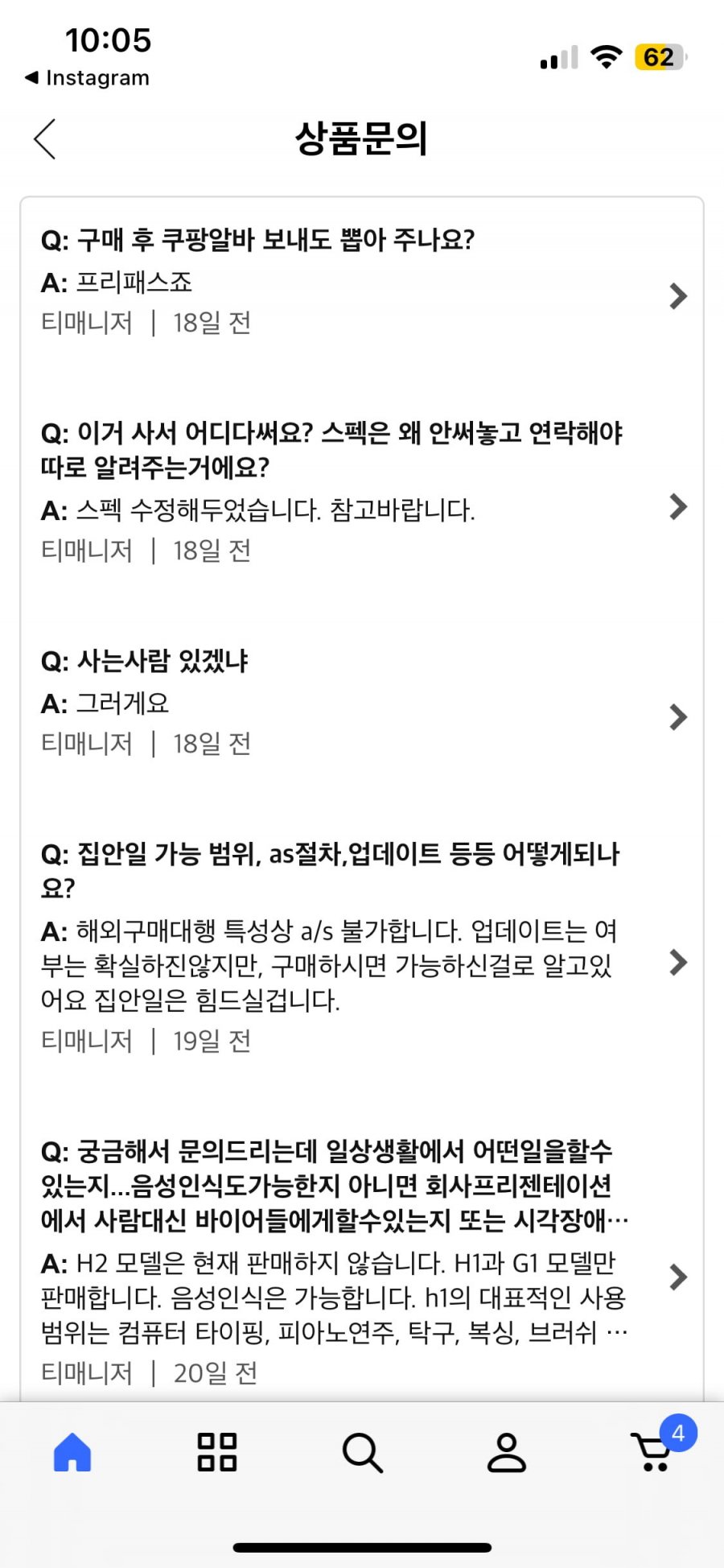Screen dimensions: 724x1568
Task: Go back from the 상품문의 page
Action: (x=45, y=138)
